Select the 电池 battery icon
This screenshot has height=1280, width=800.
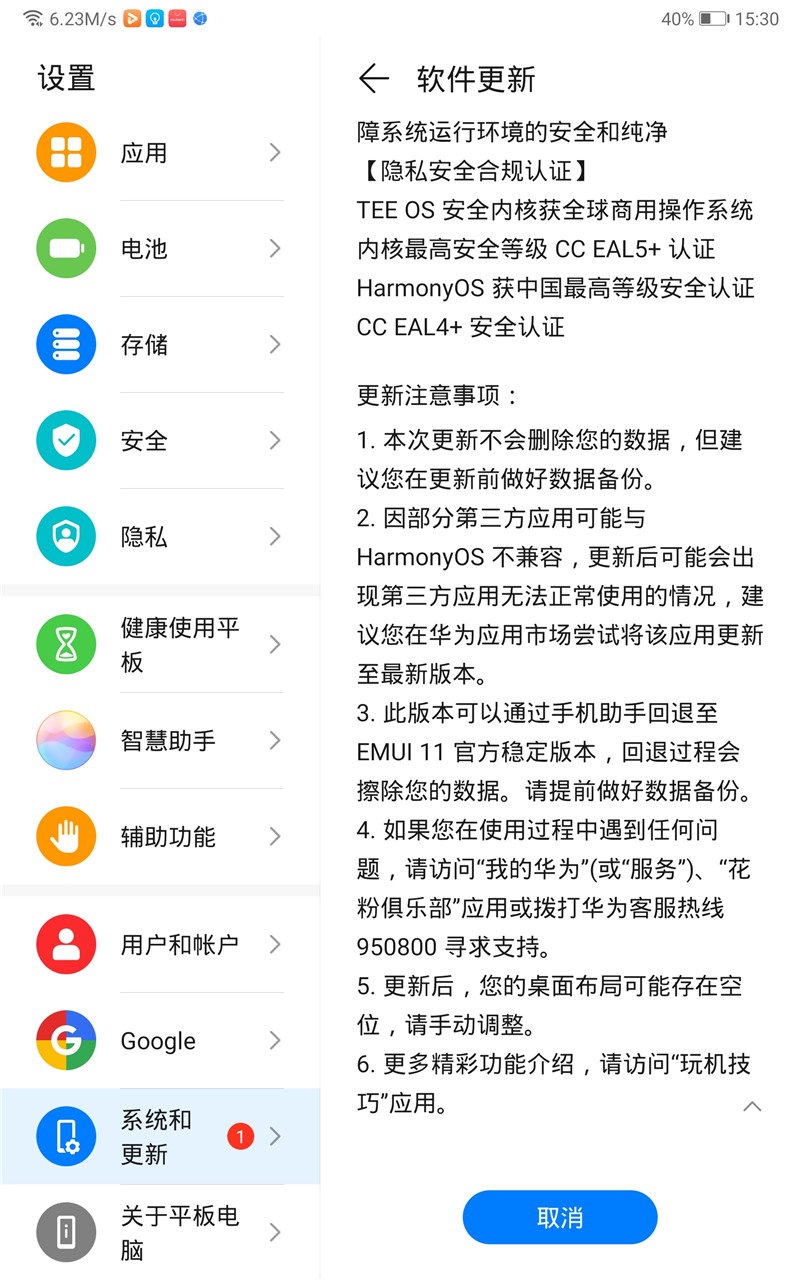65,248
